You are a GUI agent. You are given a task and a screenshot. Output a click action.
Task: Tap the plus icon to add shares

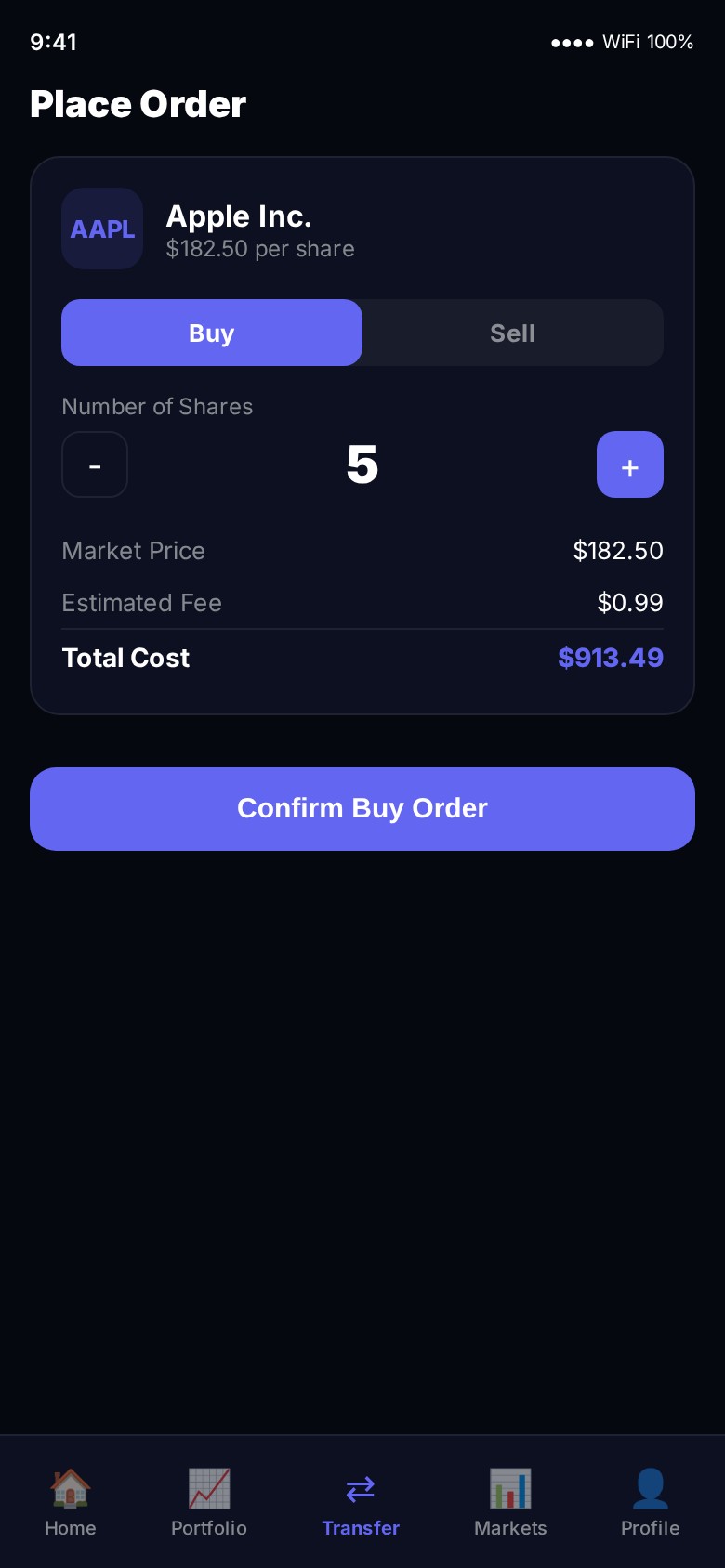[630, 464]
